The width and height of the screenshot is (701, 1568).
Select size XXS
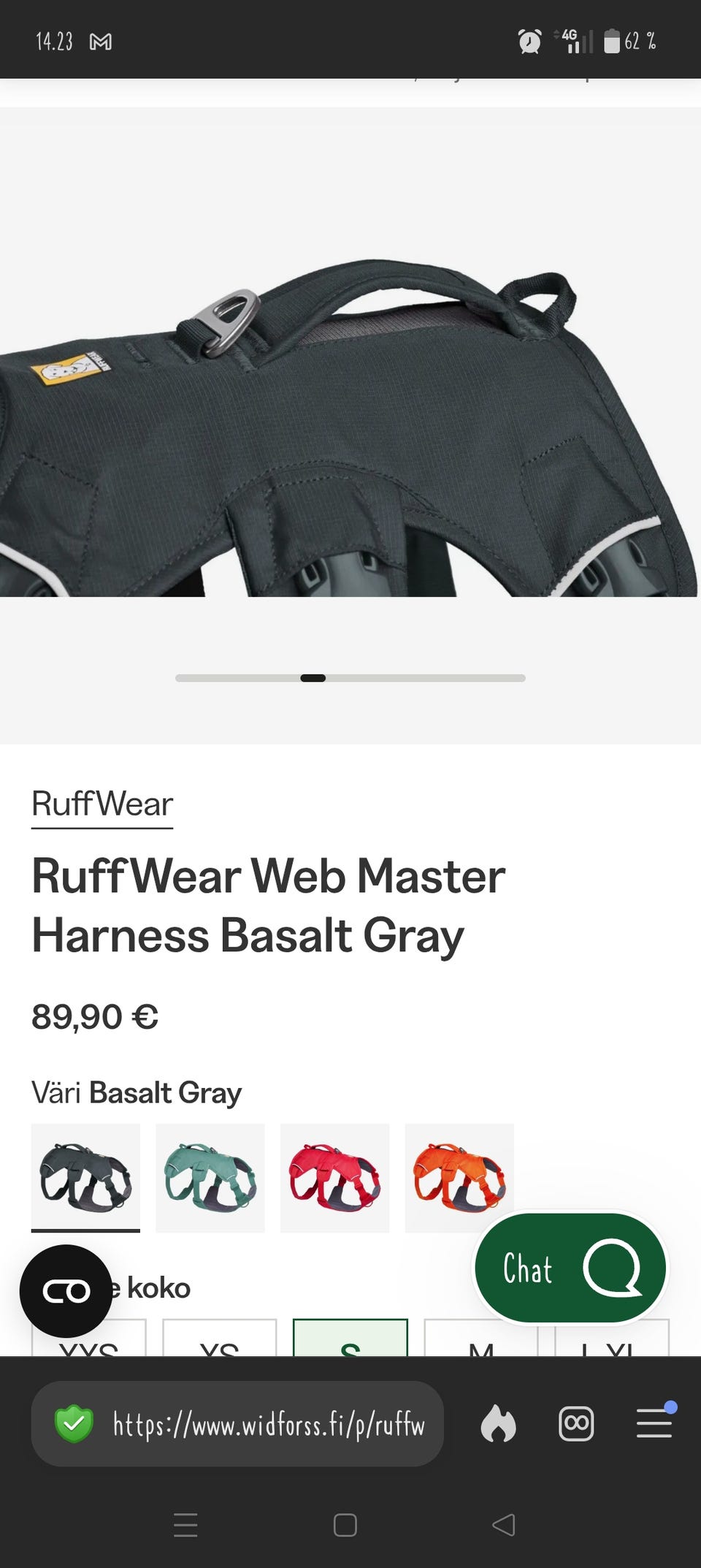(89, 1338)
